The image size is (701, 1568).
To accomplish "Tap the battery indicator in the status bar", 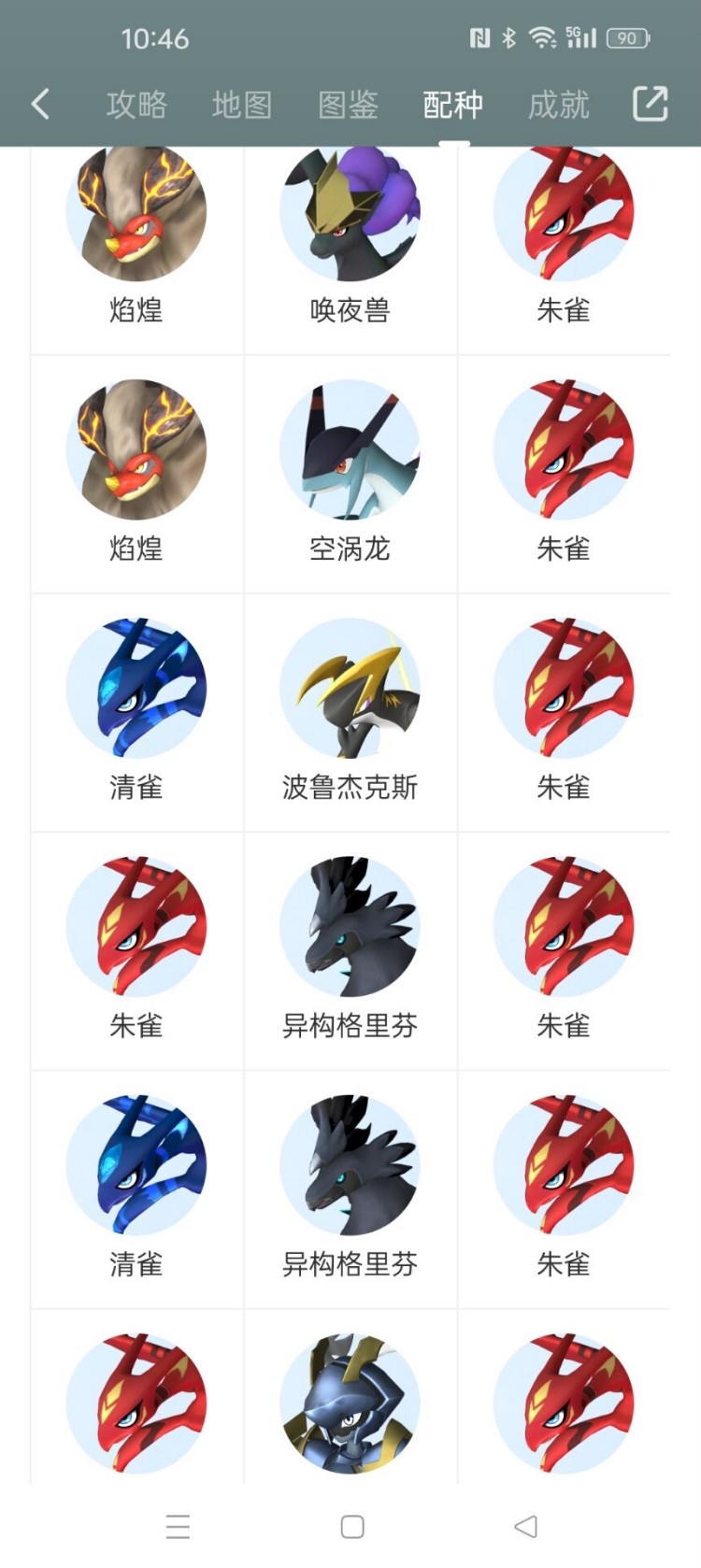I will point(630,38).
